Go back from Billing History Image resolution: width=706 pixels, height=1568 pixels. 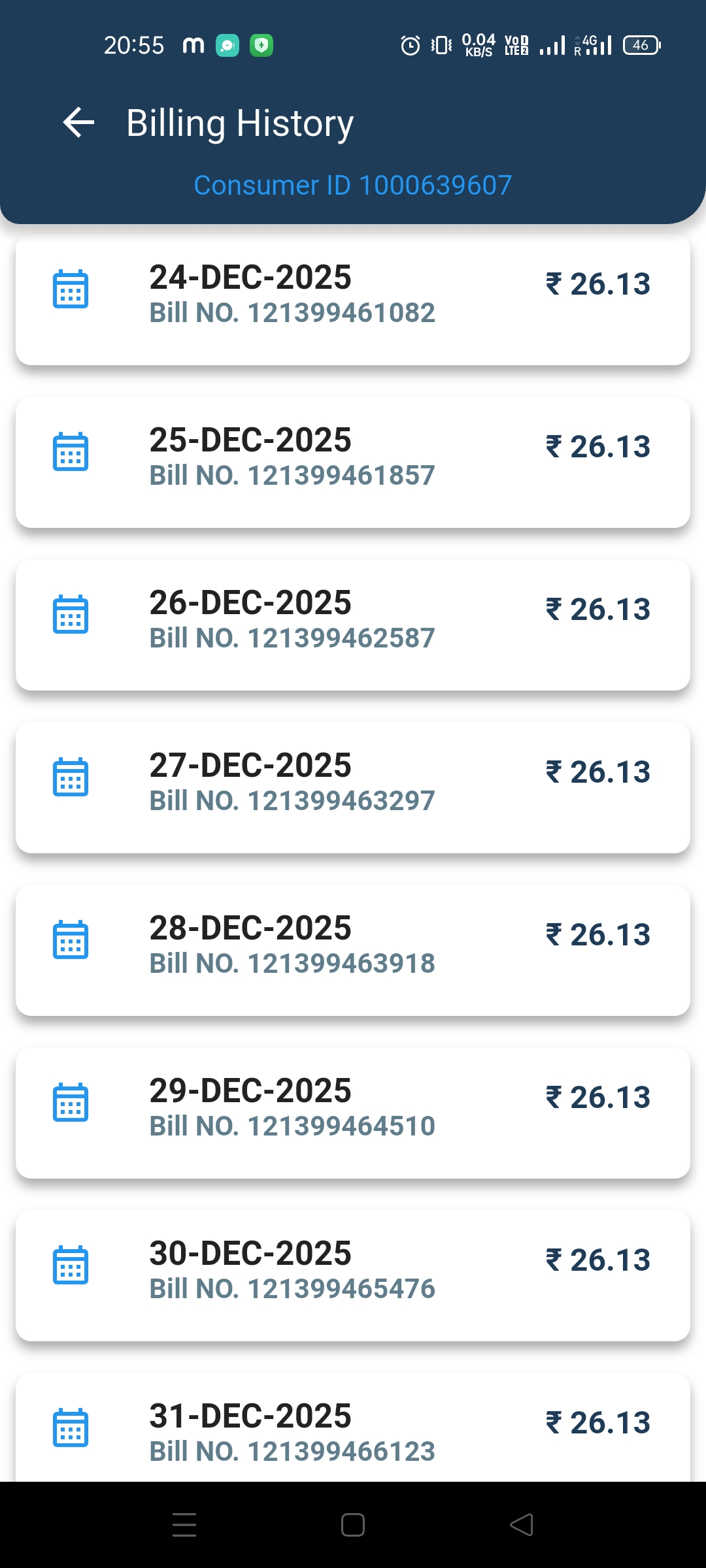point(79,123)
